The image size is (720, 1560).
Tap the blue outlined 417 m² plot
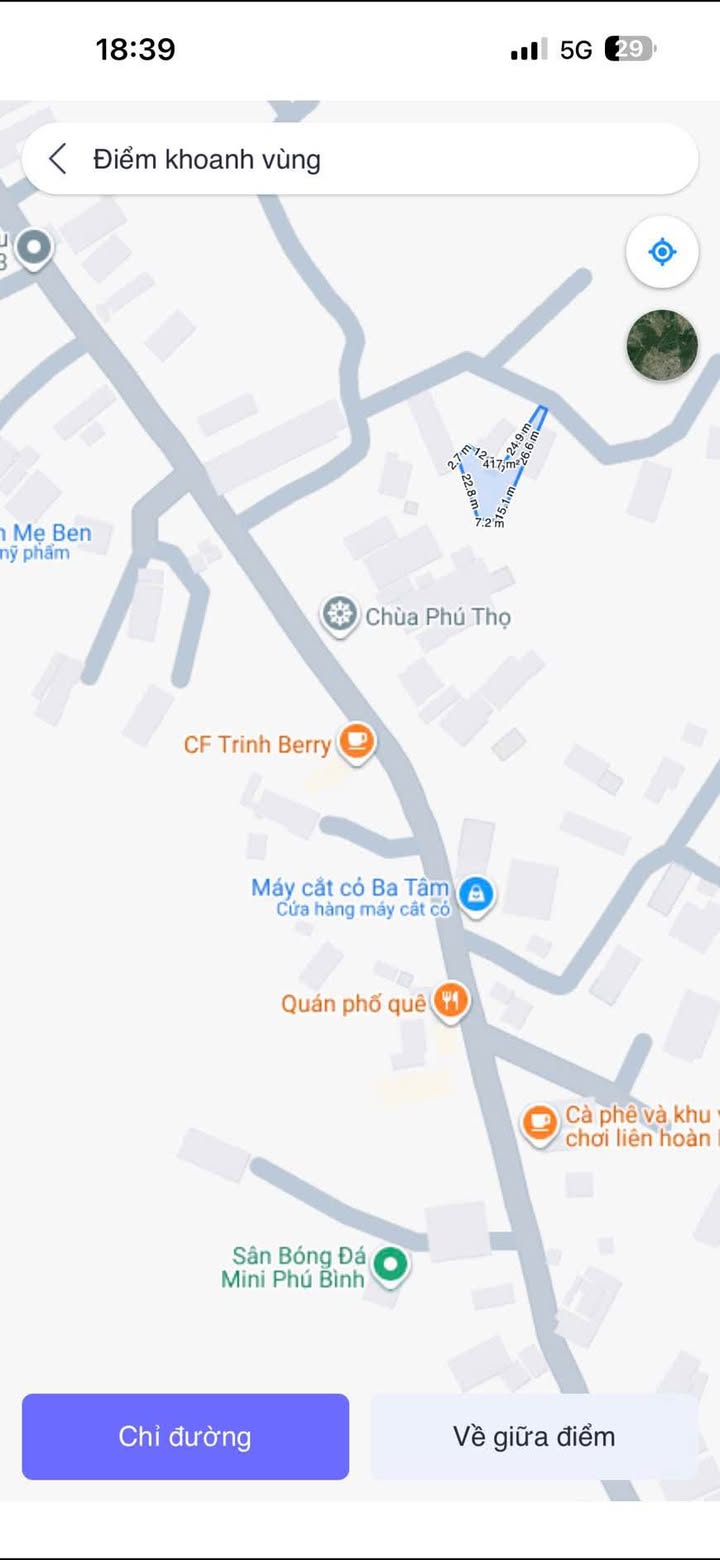(x=497, y=472)
